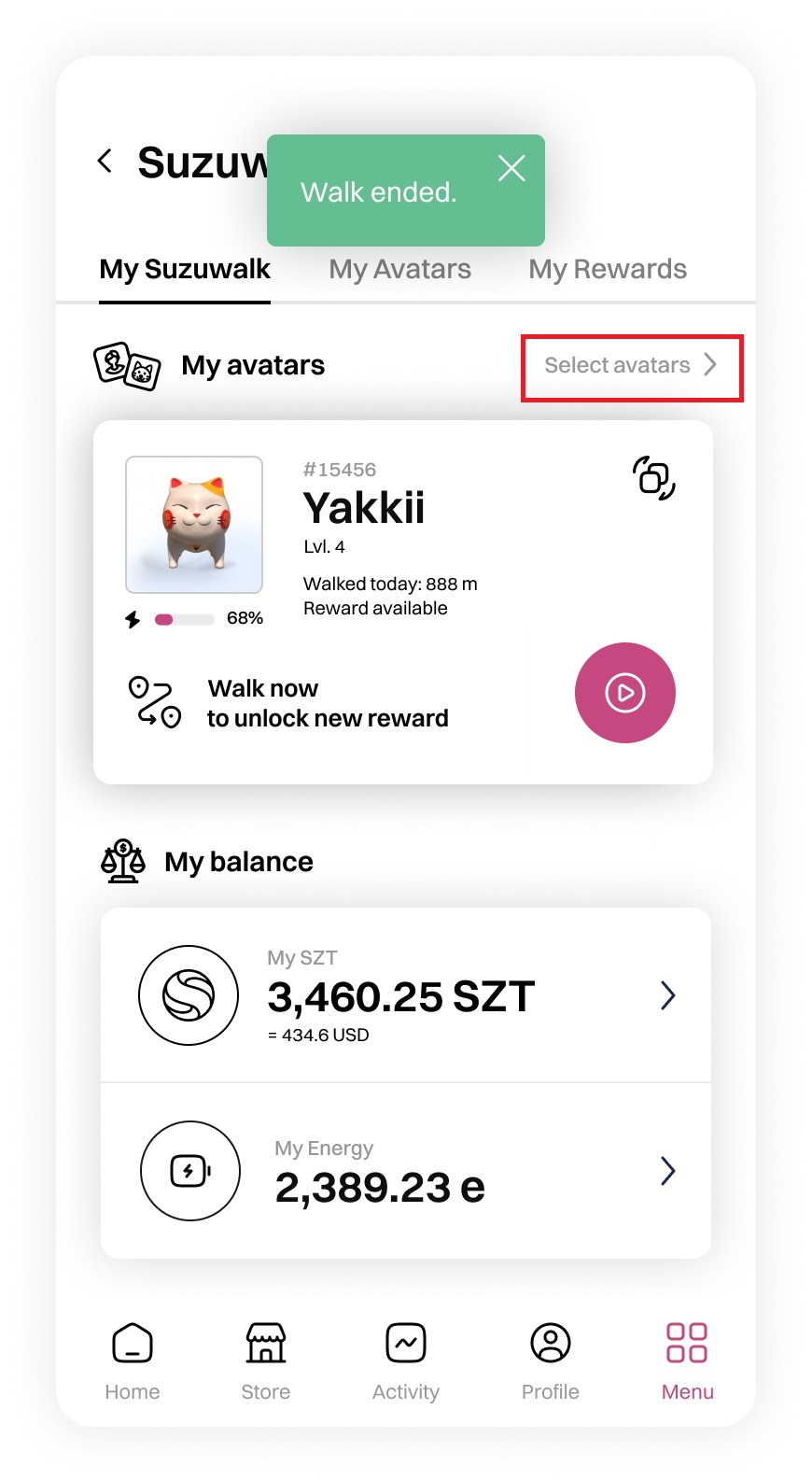812x1480 pixels.
Task: Open the Menu tab
Action: coord(687,1360)
